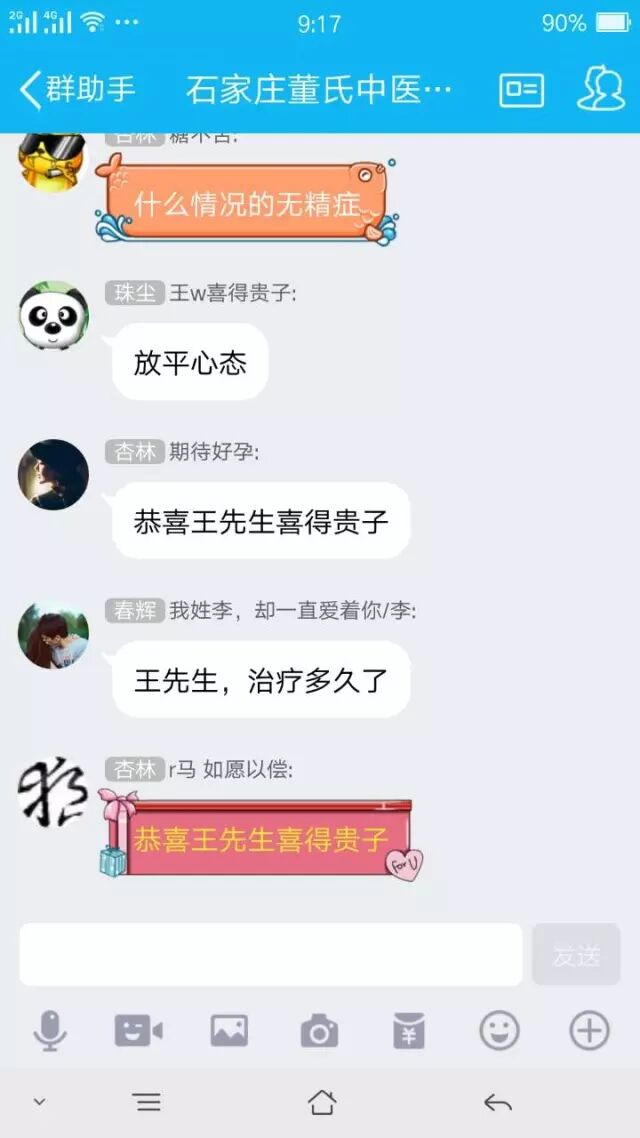Image resolution: width=640 pixels, height=1138 pixels.
Task: Go back to 群助手
Action: pos(77,90)
